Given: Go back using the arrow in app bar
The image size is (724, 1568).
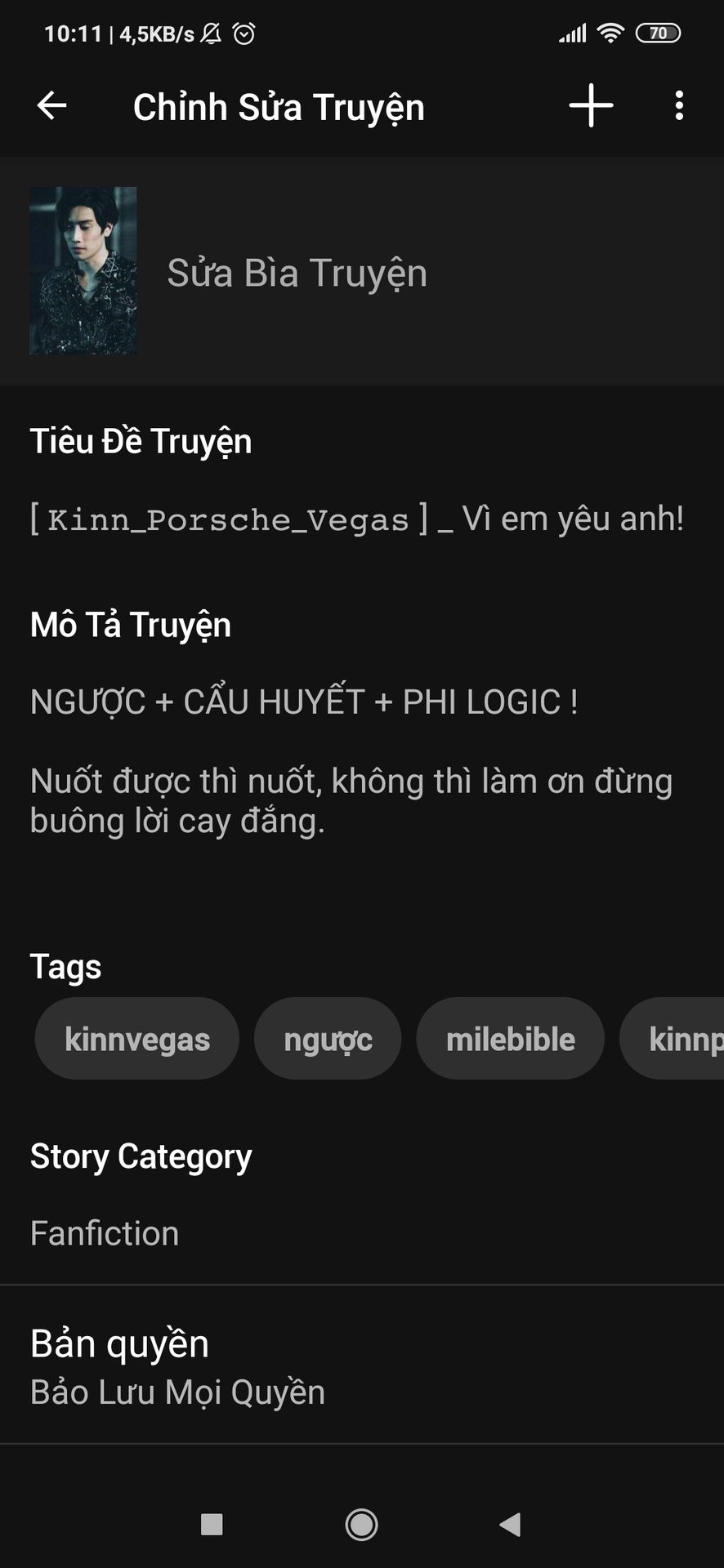Looking at the screenshot, I should 52,105.
